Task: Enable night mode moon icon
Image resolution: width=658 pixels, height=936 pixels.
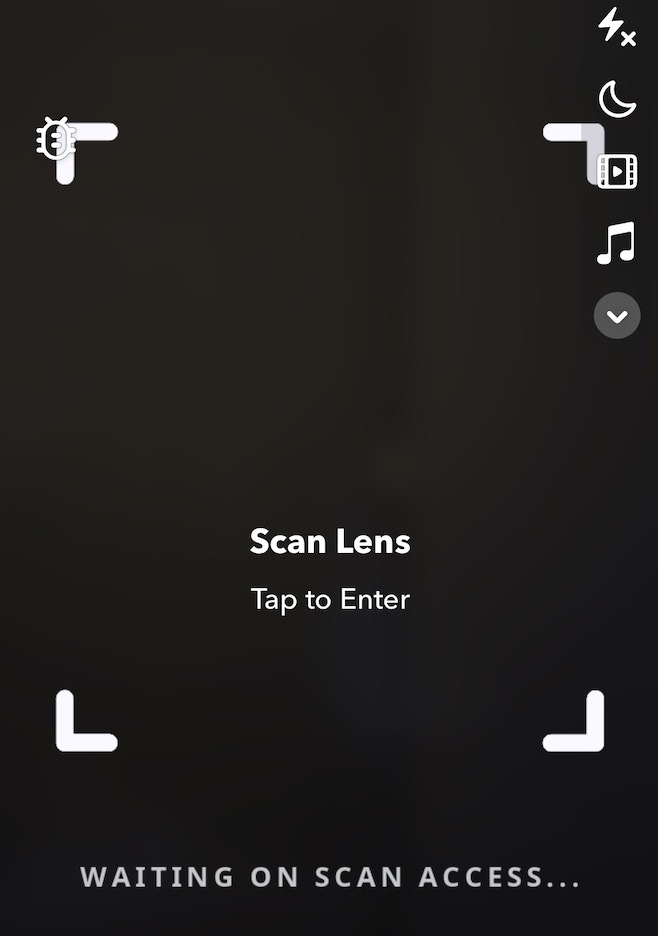Action: 617,99
